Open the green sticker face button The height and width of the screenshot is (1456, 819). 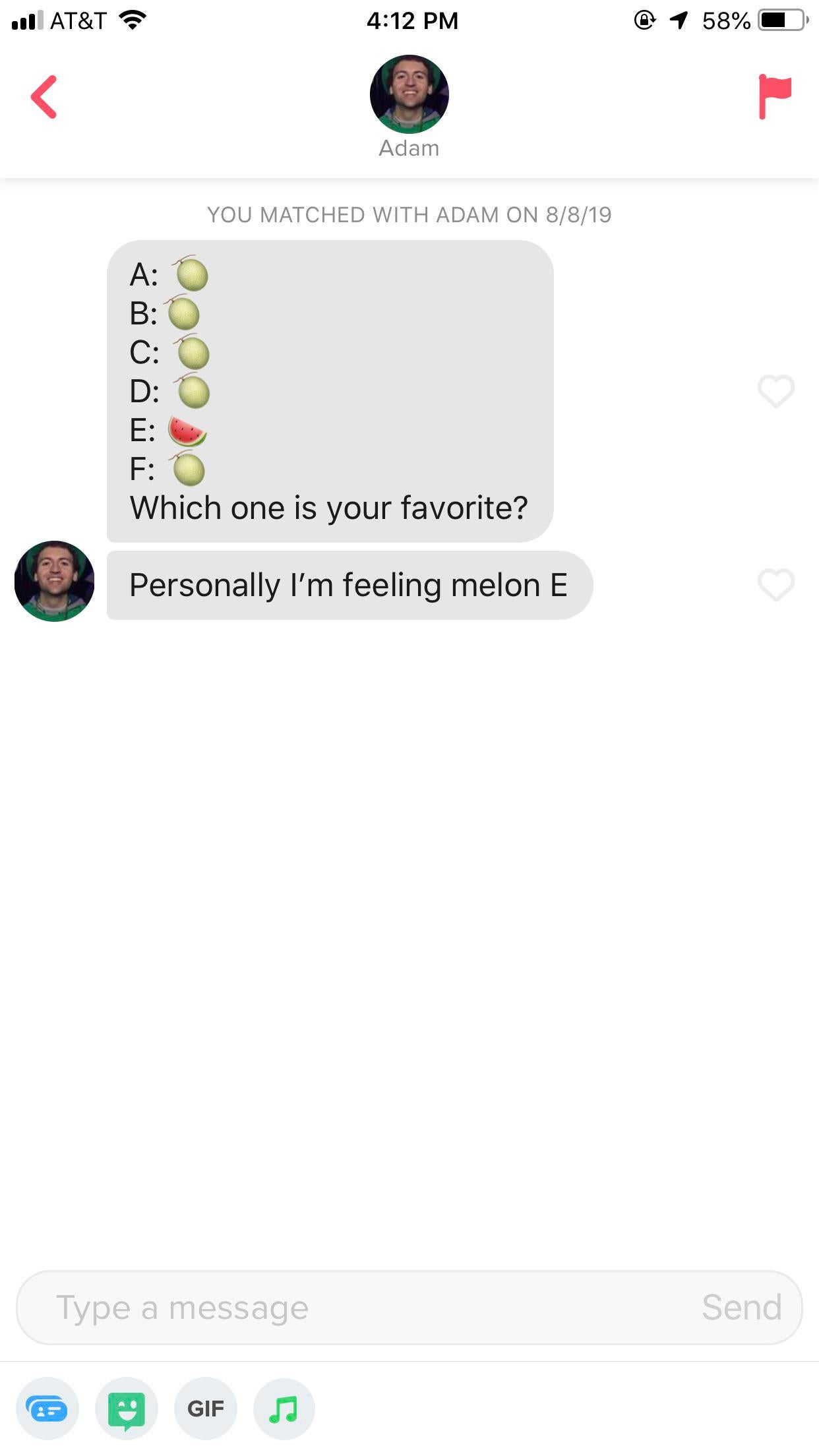point(127,1409)
